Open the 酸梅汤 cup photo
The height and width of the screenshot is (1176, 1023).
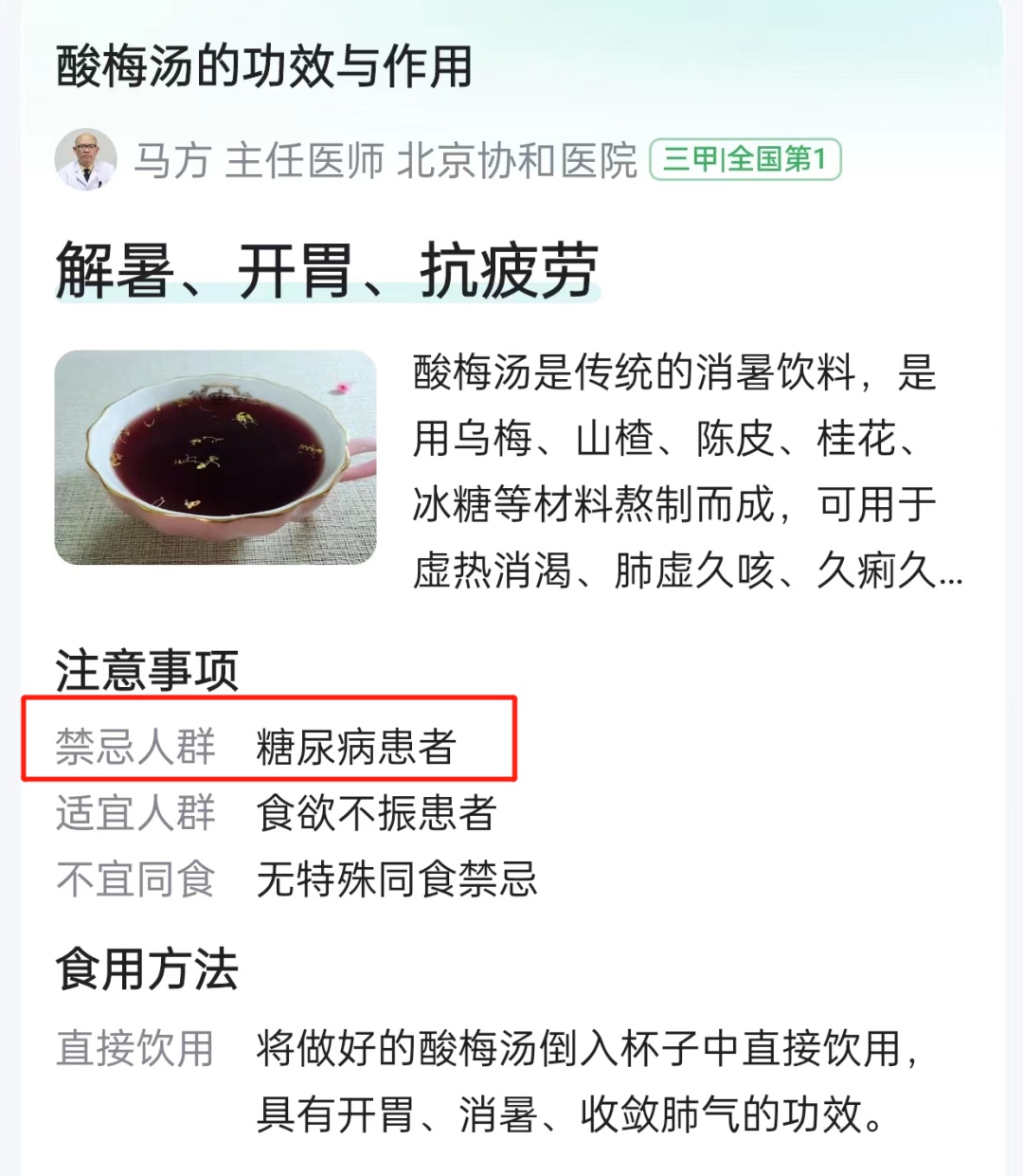(x=215, y=458)
